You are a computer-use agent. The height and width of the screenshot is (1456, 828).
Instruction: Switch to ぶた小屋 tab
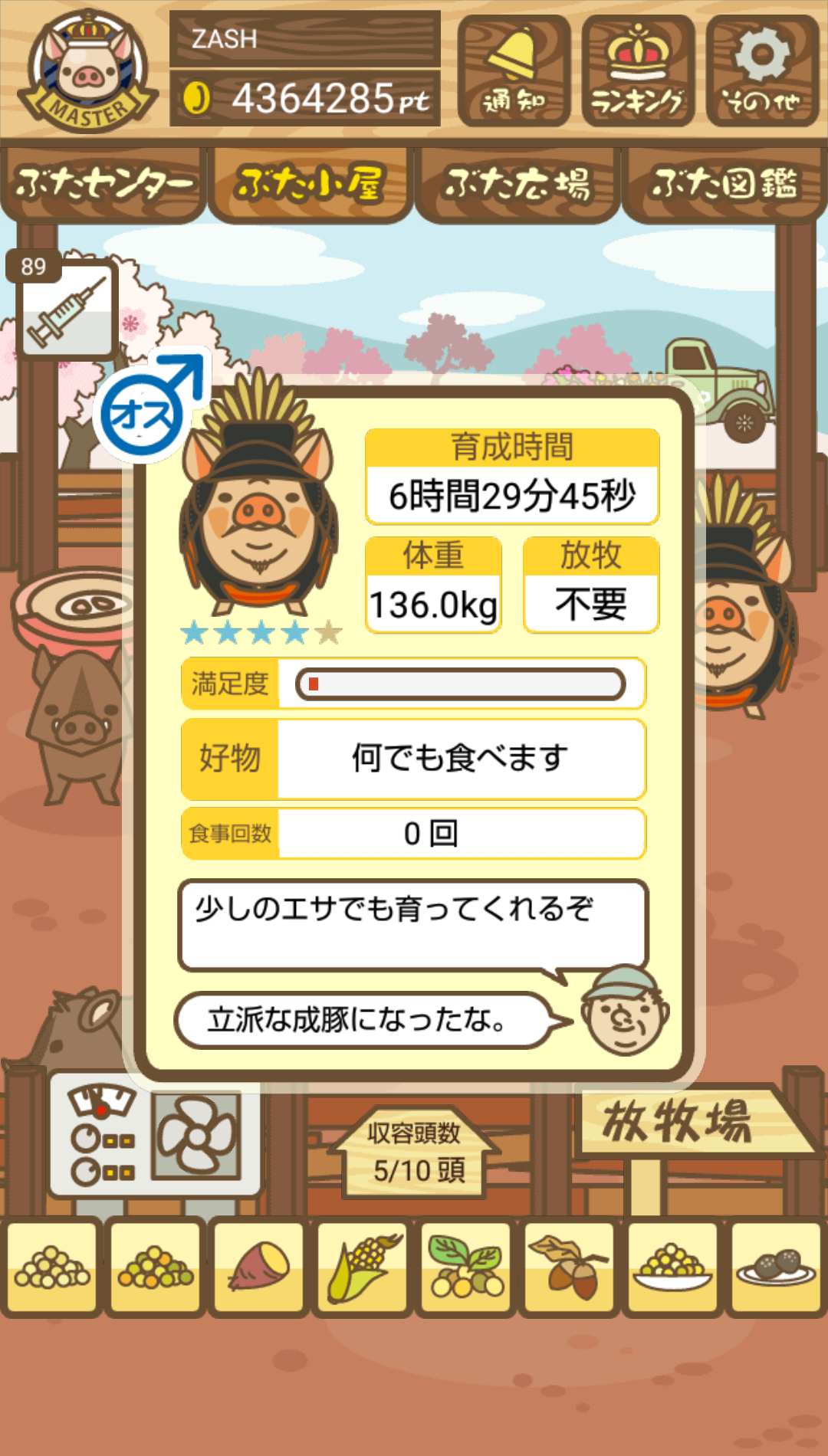[310, 185]
